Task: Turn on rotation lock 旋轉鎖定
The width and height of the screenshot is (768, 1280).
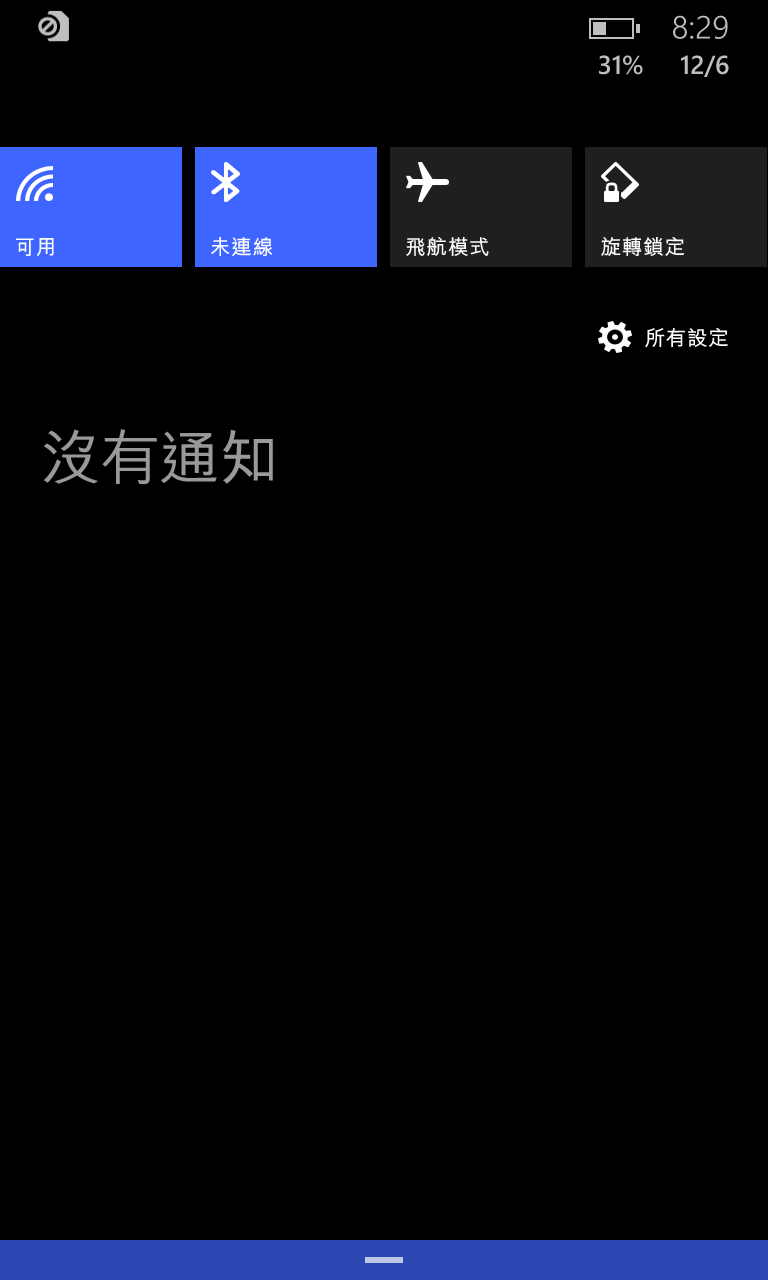Action: click(676, 207)
